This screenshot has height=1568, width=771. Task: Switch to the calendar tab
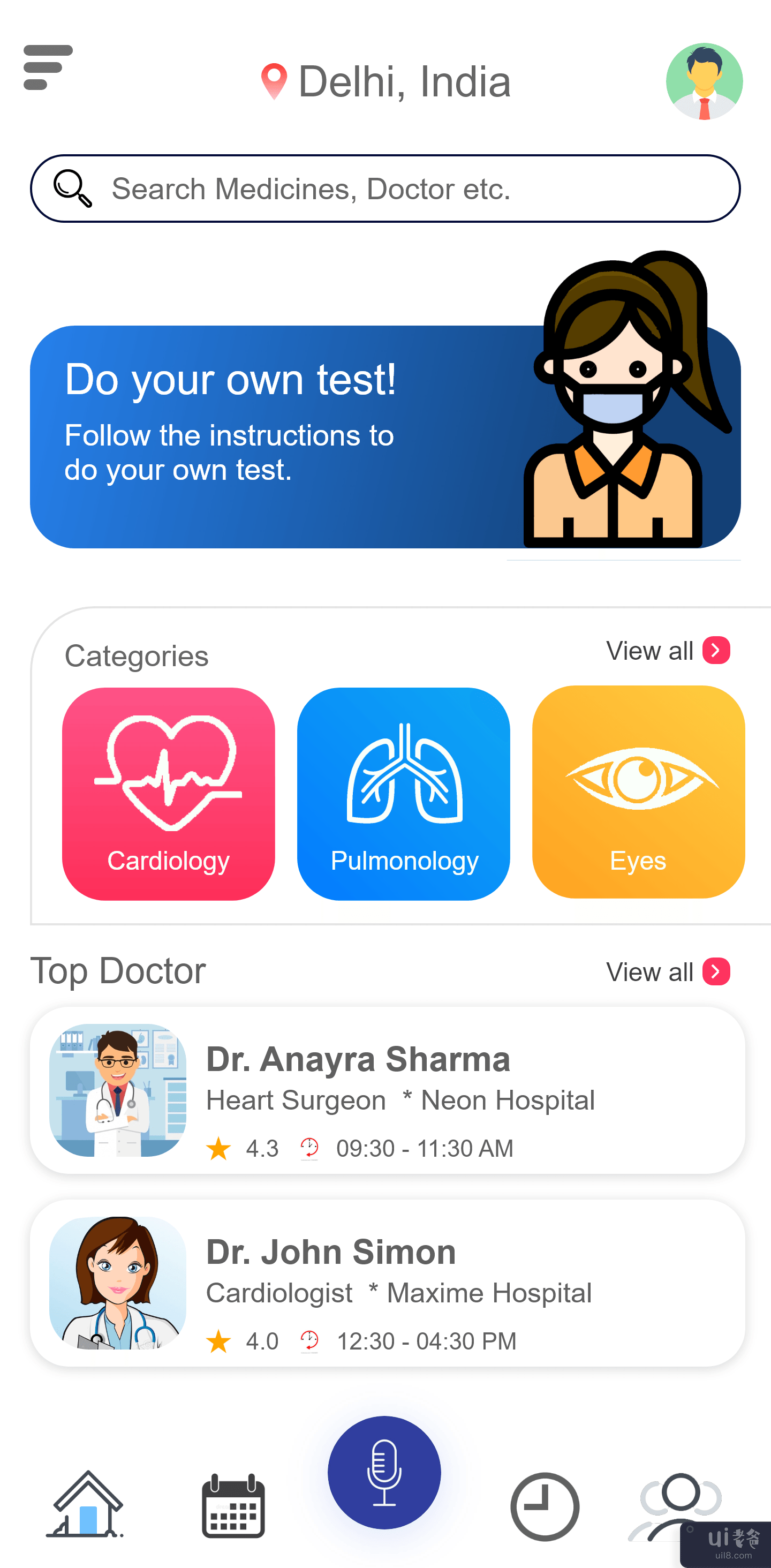pyautogui.click(x=233, y=1505)
